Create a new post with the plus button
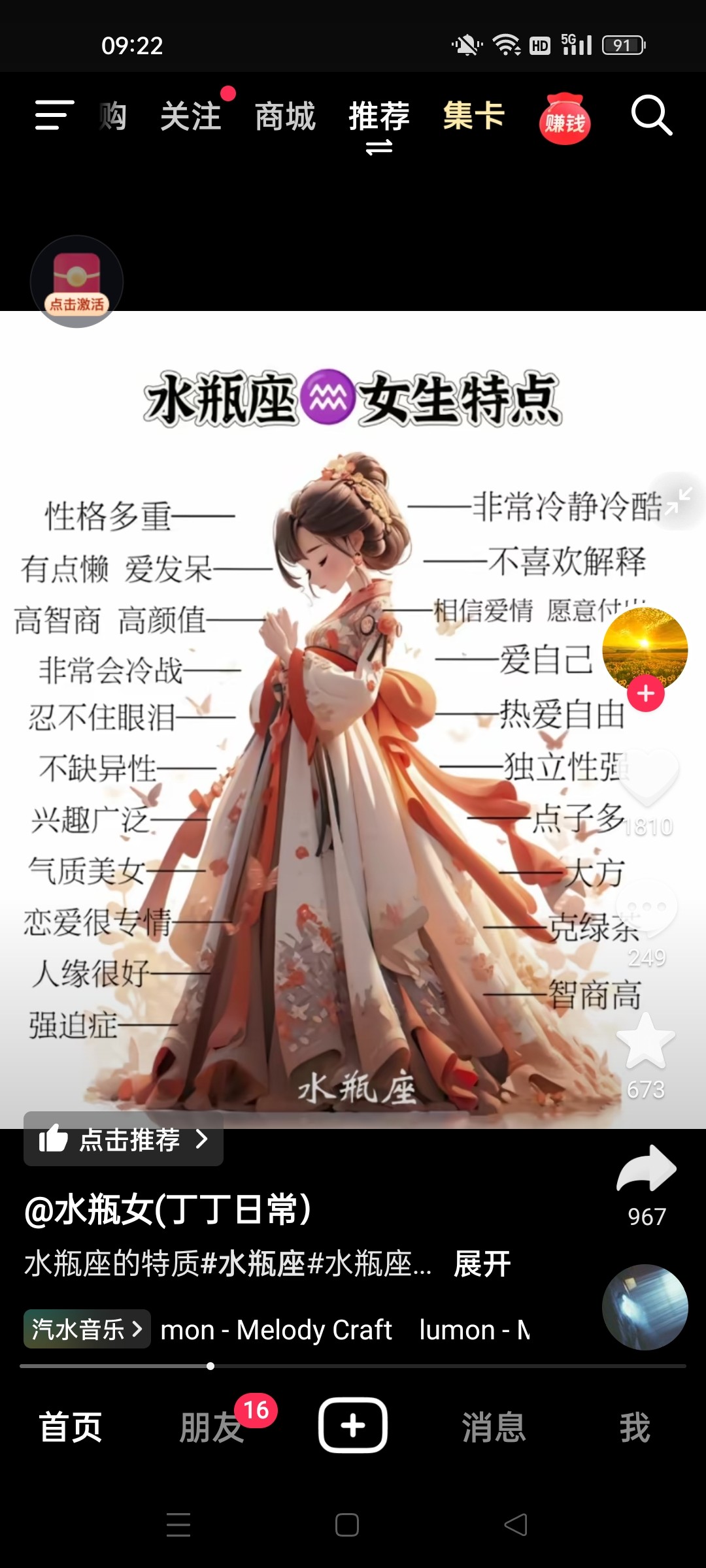The image size is (706, 1568). (353, 1425)
